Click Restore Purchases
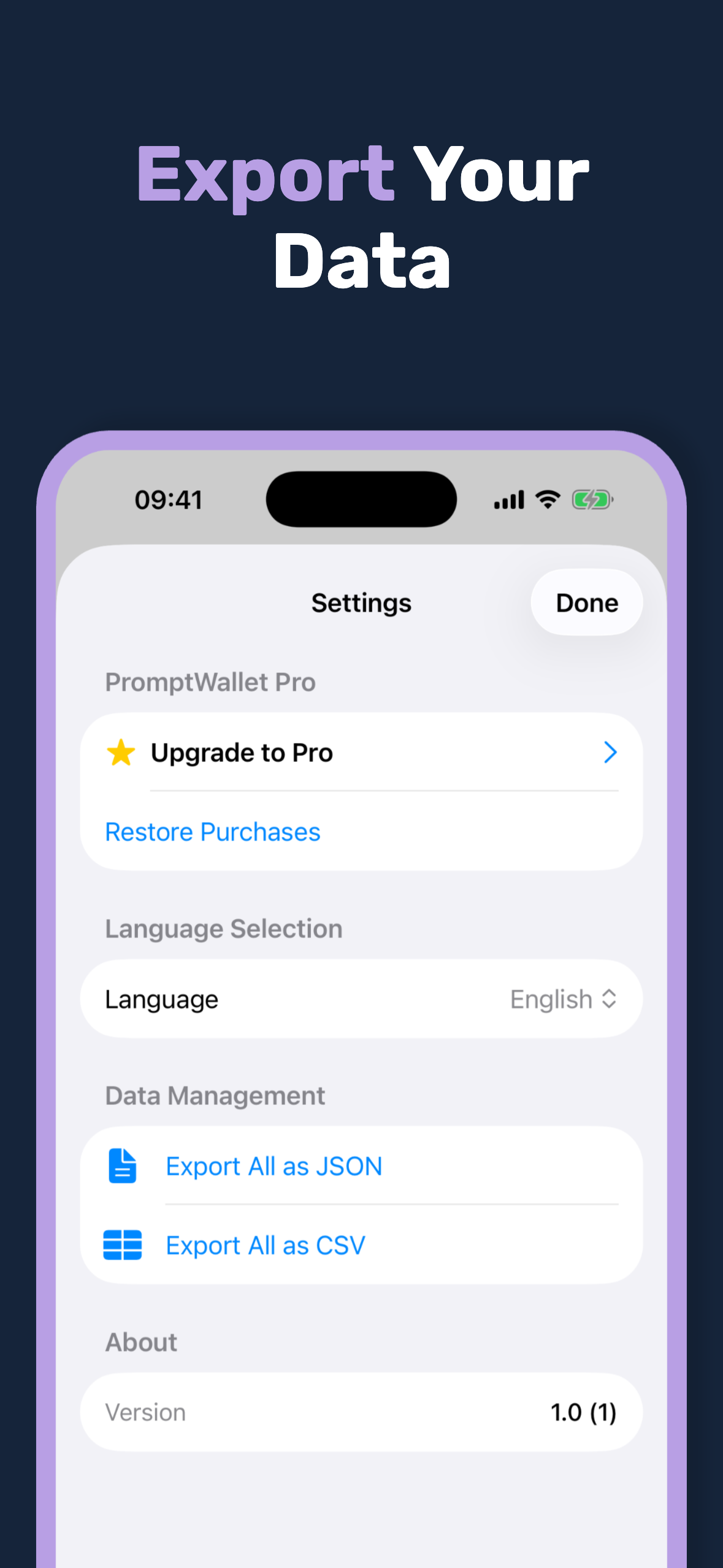 [x=212, y=831]
